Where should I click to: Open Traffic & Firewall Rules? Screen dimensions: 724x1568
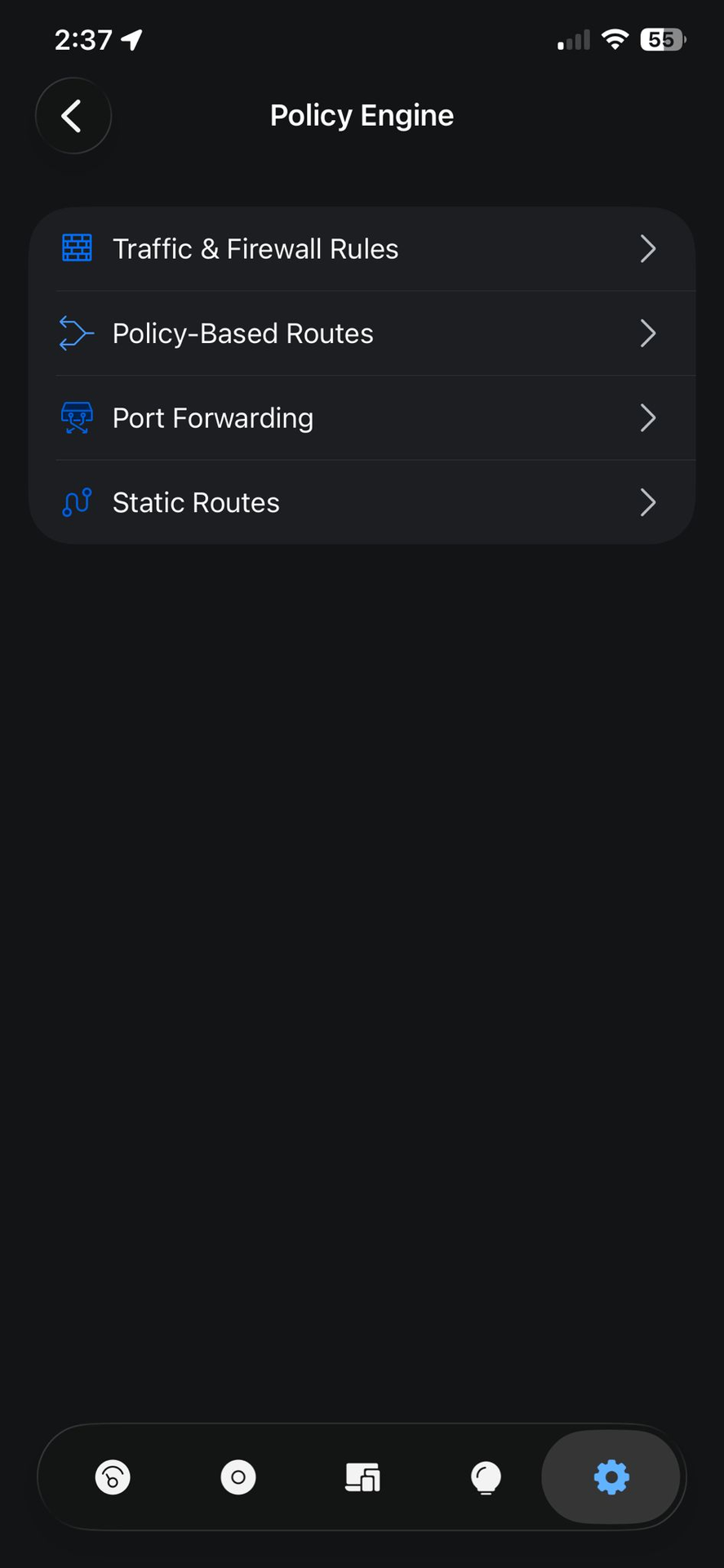pyautogui.click(x=362, y=249)
